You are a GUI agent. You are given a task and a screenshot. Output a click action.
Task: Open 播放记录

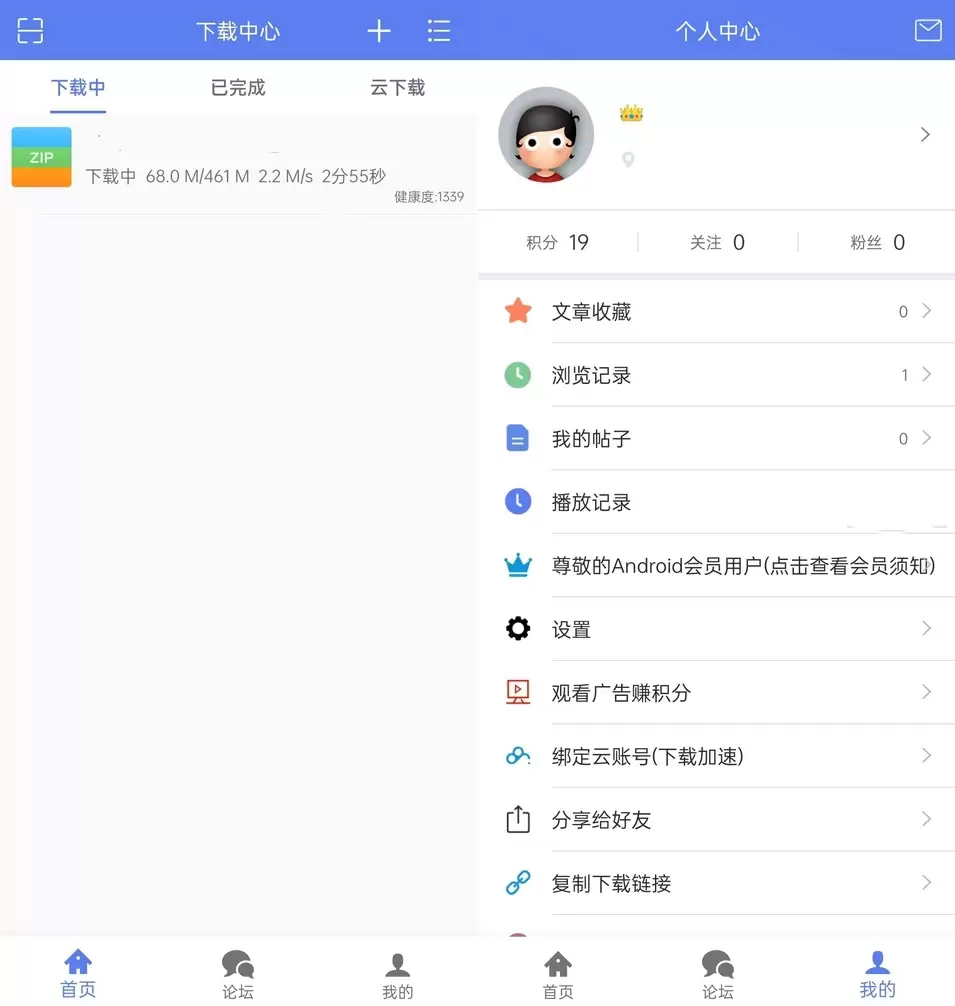tap(716, 503)
